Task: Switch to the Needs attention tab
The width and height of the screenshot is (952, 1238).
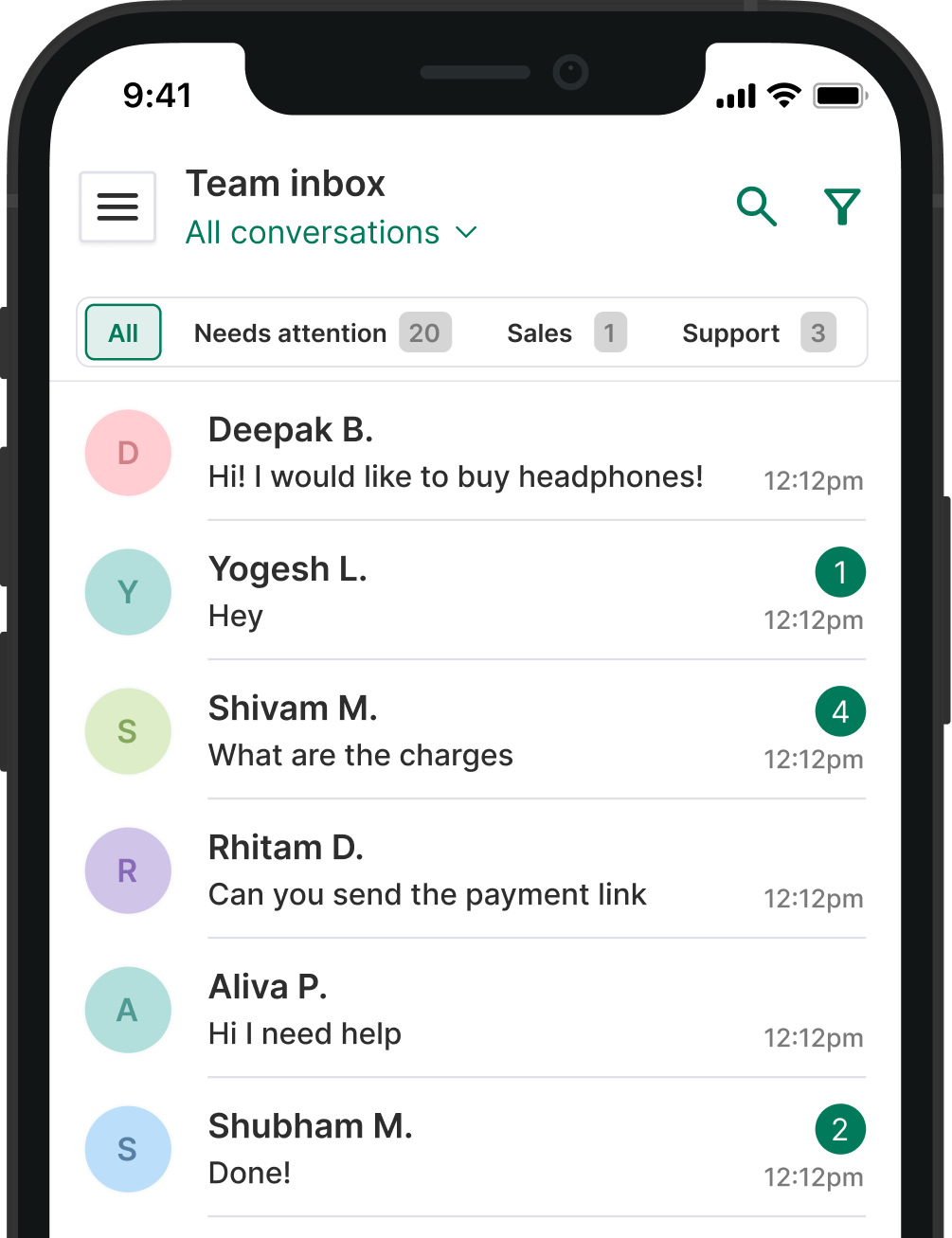Action: tap(322, 333)
